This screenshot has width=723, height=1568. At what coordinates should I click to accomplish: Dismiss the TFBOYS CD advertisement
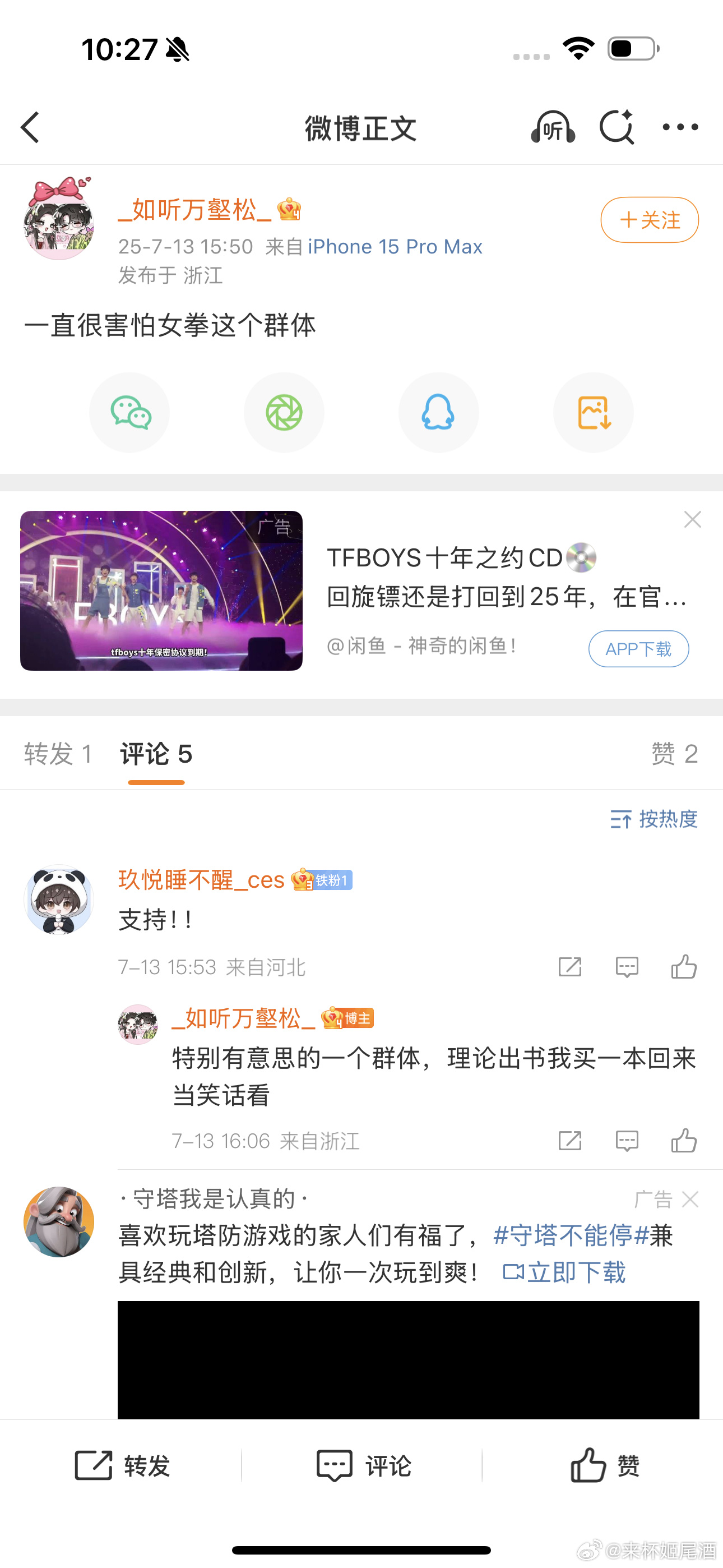(692, 519)
